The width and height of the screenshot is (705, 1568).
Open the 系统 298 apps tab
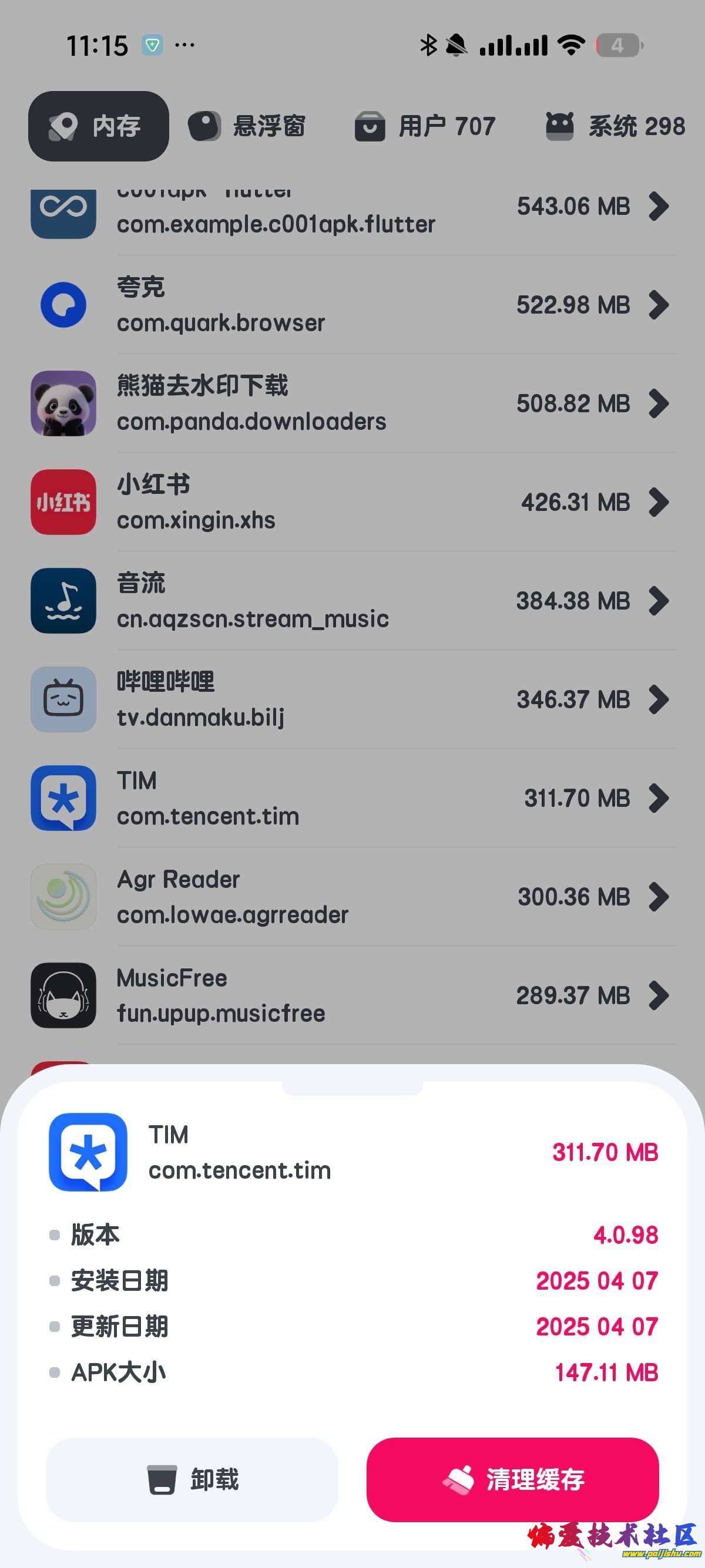click(615, 126)
